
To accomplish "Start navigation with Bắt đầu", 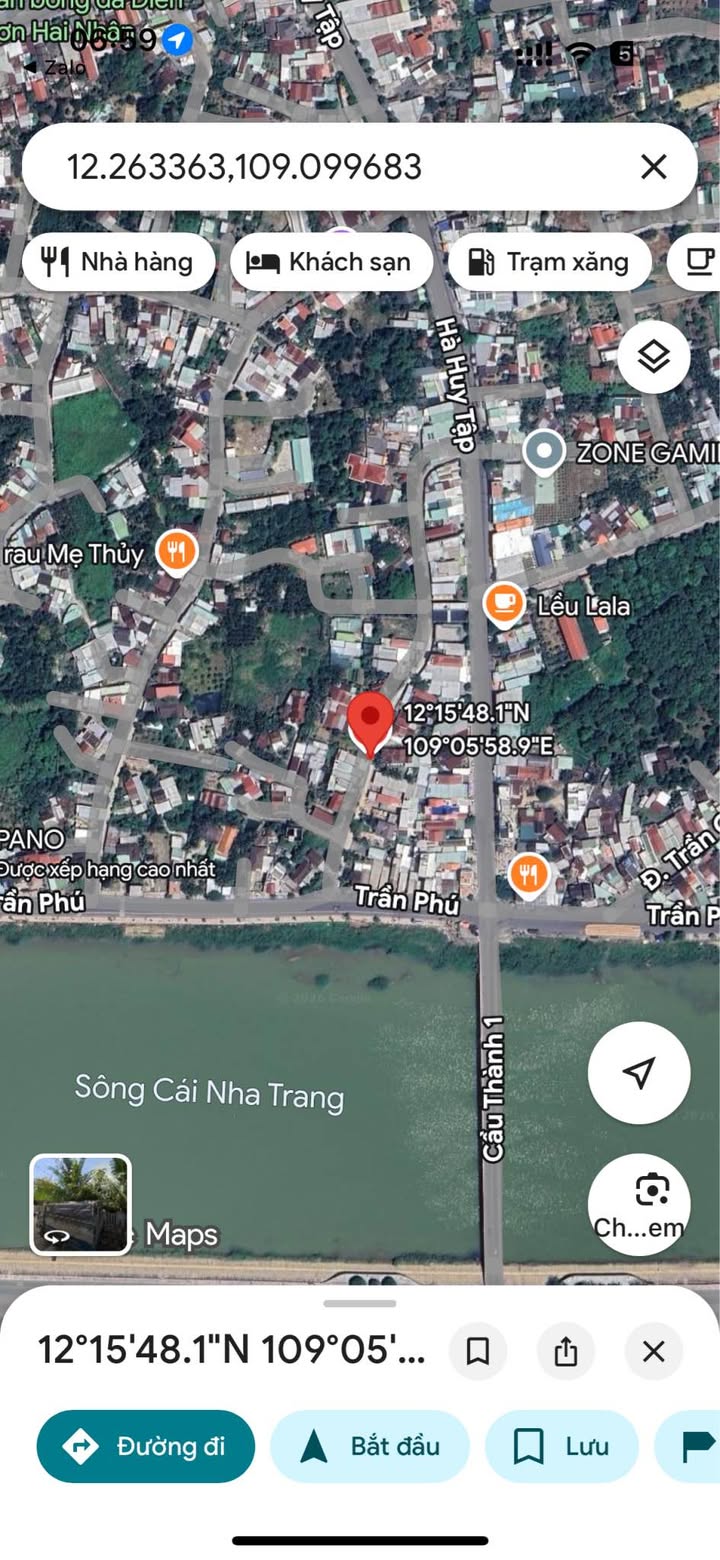I will pyautogui.click(x=370, y=1446).
